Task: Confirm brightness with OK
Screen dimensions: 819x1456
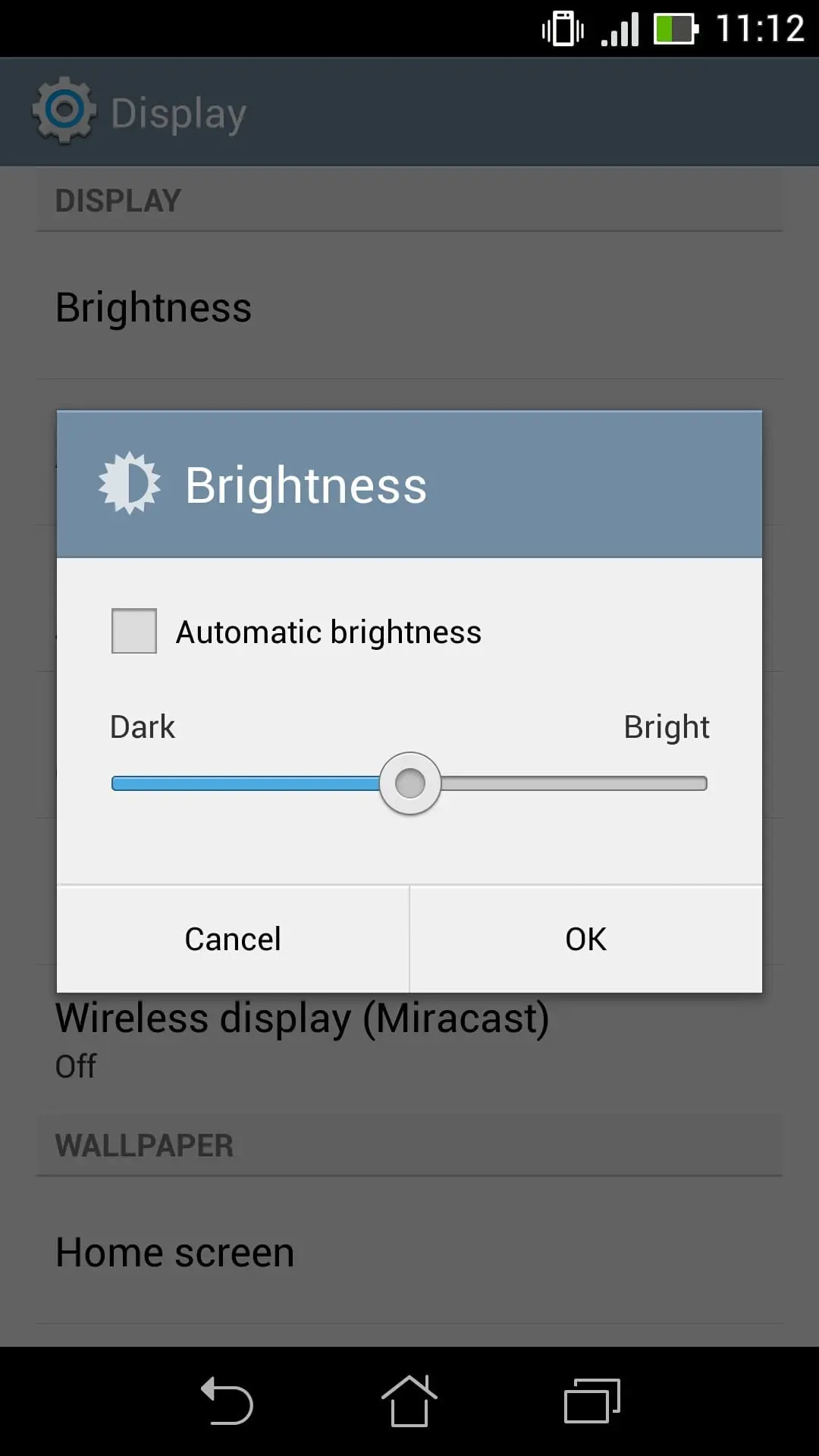Action: (586, 939)
